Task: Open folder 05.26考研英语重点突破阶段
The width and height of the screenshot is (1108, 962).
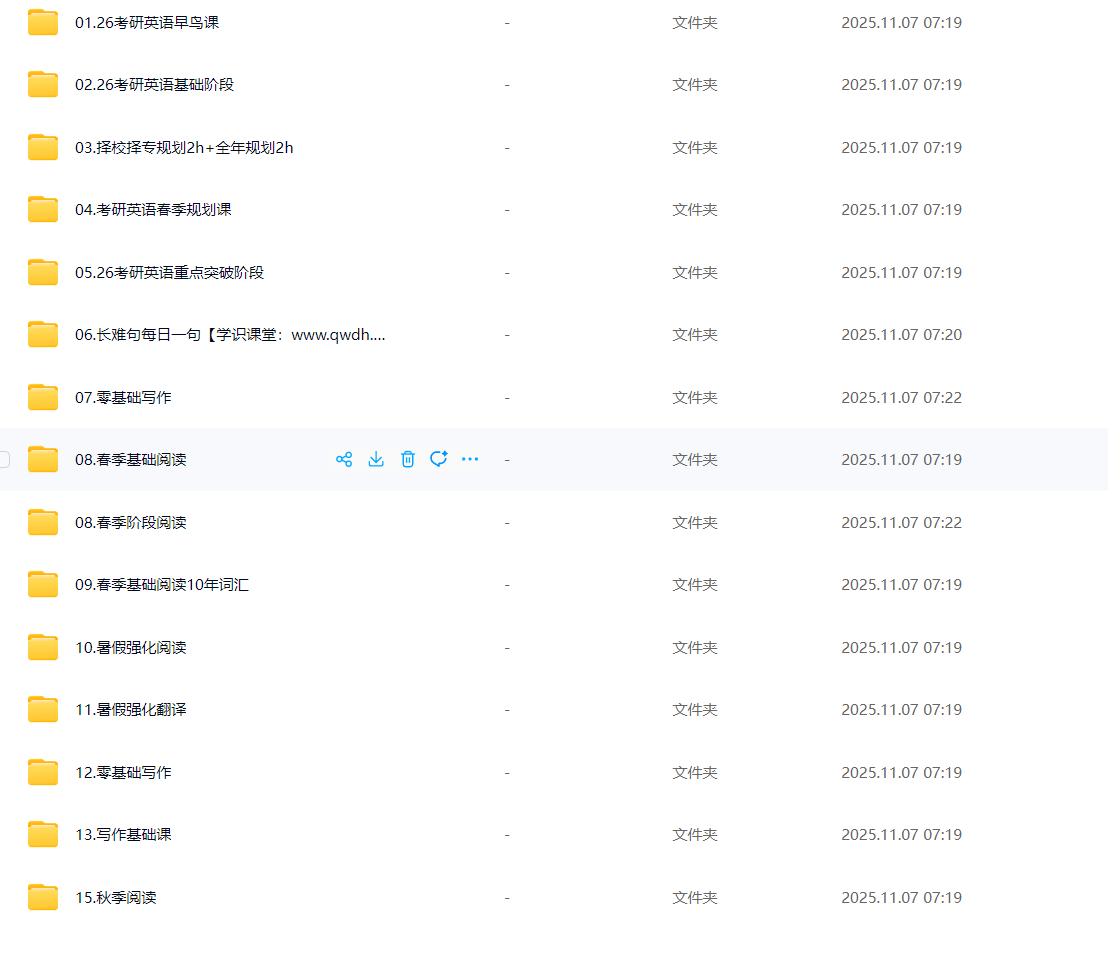Action: tap(169, 272)
